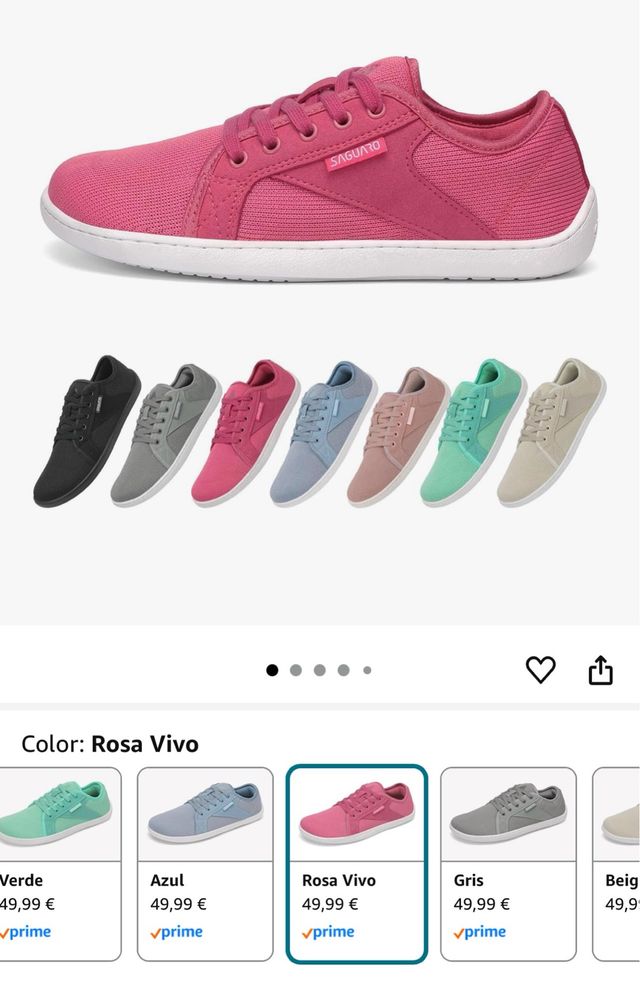
Task: Choose the Azul color variant
Action: pos(205,862)
